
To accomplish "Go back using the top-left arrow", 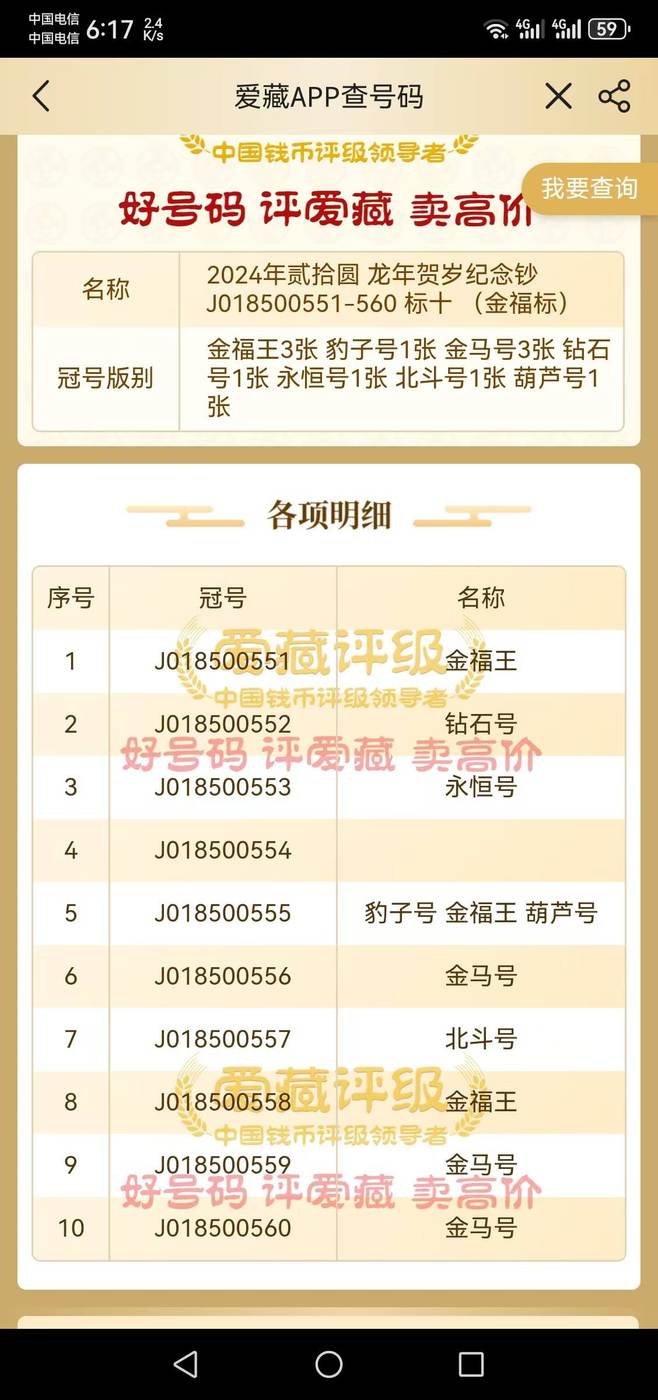I will click(x=40, y=96).
